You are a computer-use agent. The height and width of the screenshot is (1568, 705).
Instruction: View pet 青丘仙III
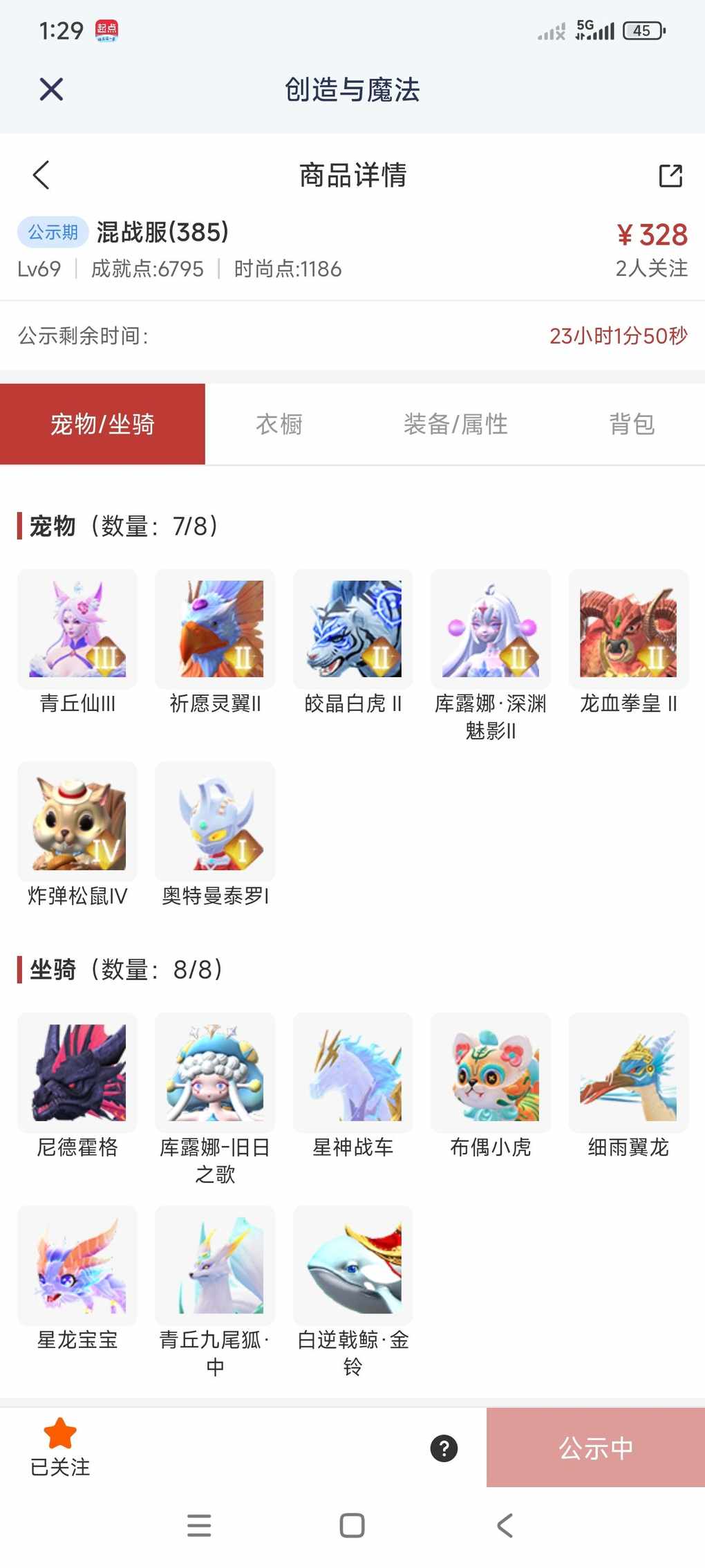tap(77, 629)
